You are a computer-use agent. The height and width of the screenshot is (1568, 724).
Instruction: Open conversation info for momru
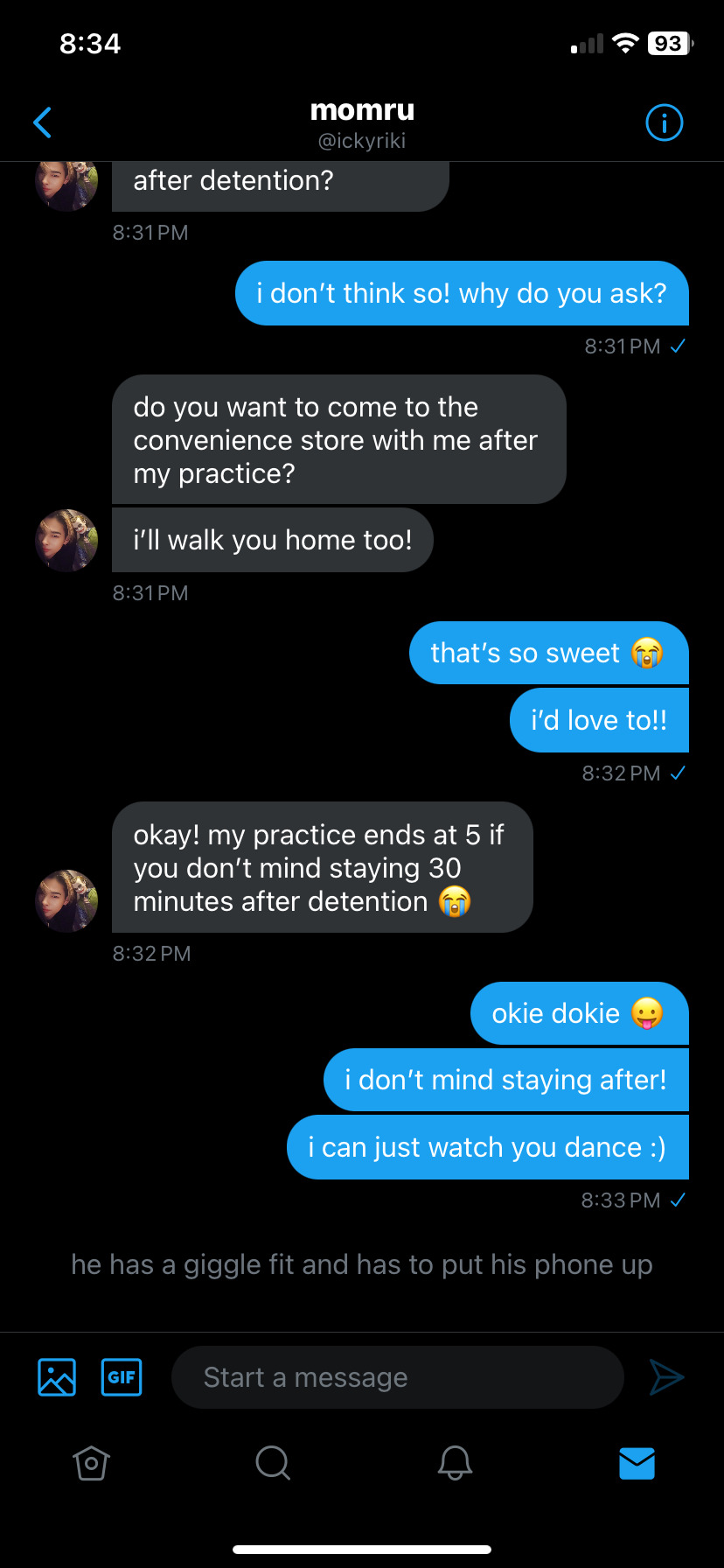pyautogui.click(x=664, y=122)
